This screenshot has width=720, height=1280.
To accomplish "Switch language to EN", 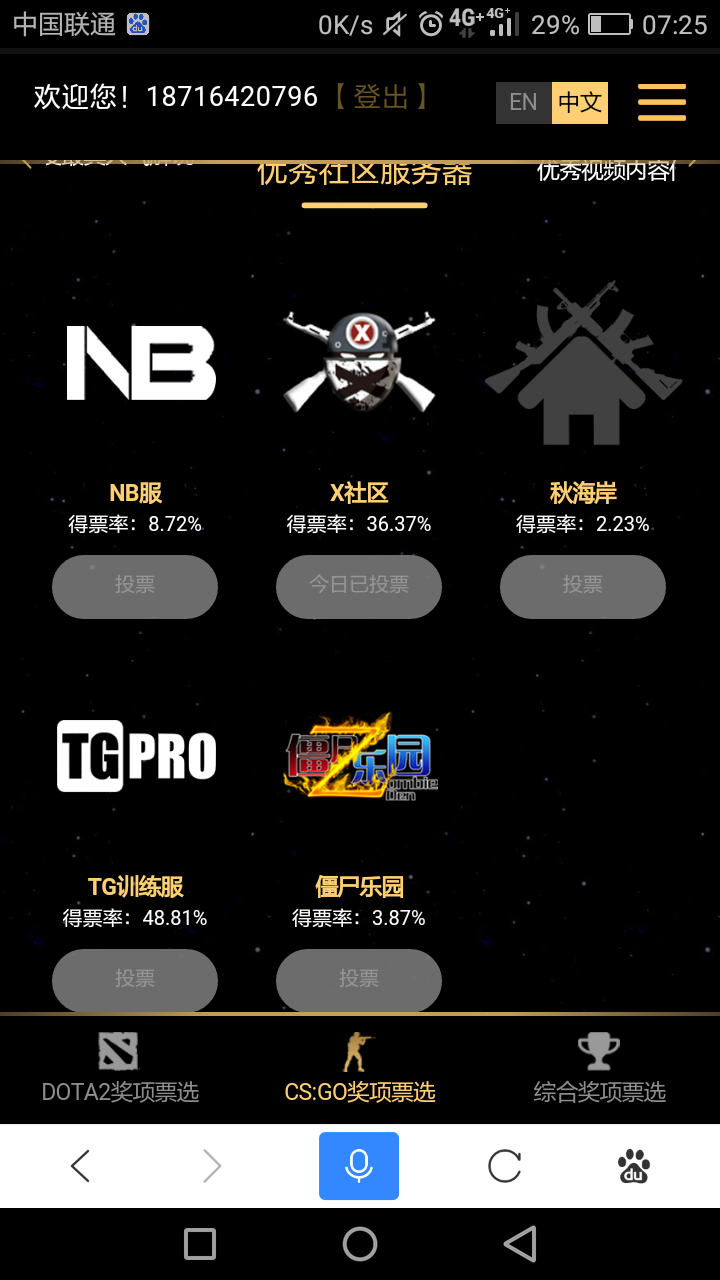I will (521, 102).
